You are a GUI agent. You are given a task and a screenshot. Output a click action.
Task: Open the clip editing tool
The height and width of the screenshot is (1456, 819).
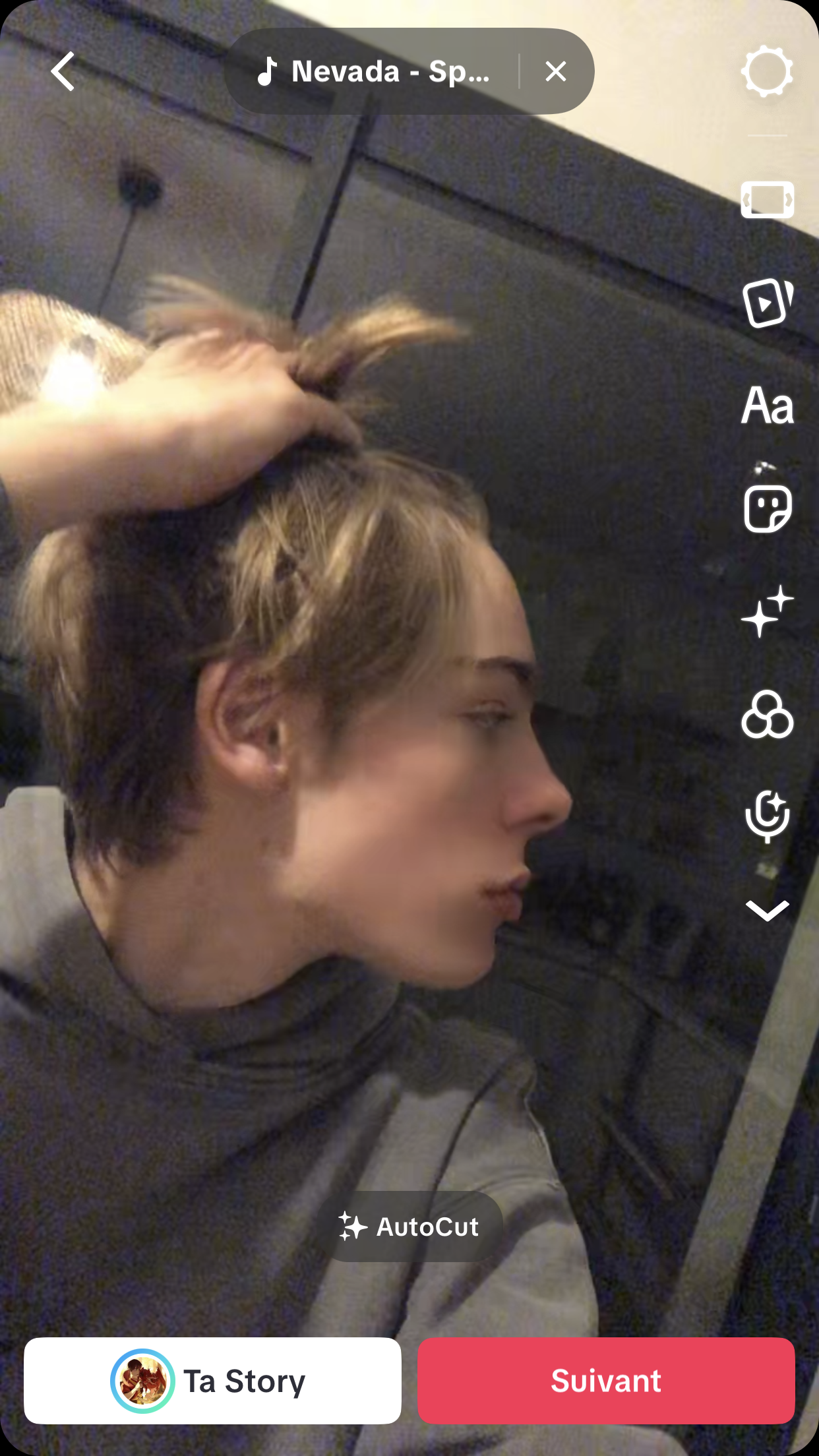pos(767,199)
